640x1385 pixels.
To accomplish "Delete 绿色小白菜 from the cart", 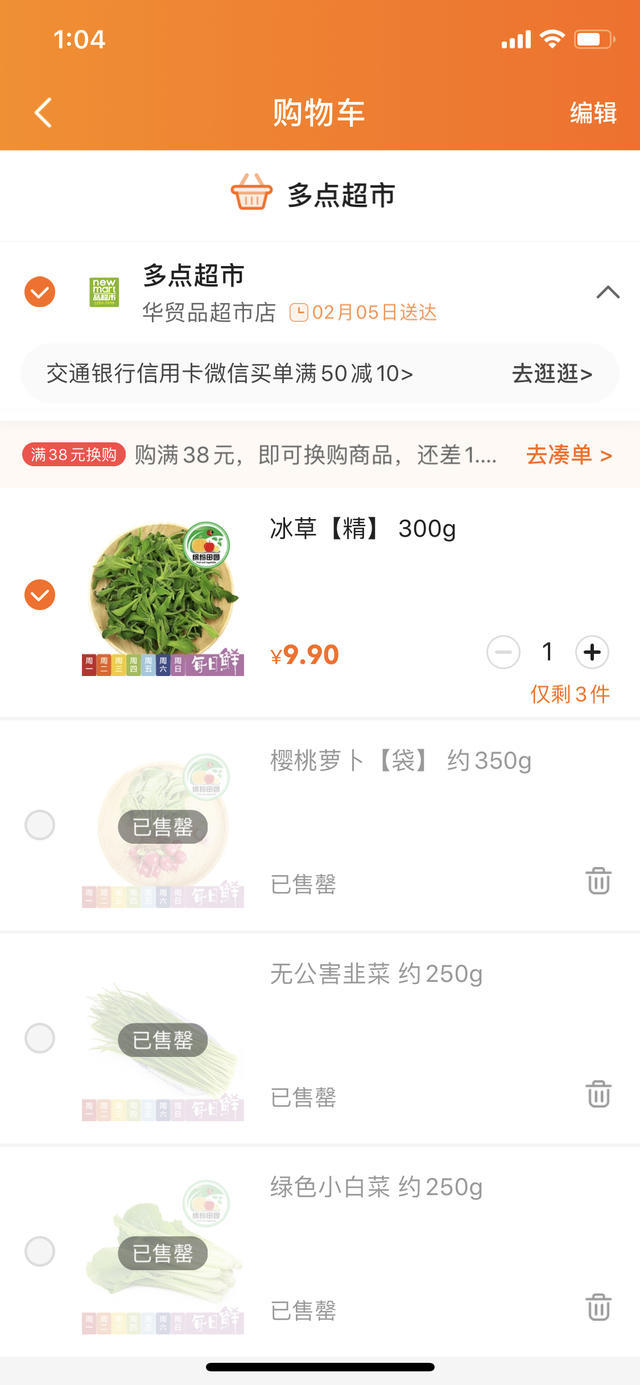I will 598,1307.
